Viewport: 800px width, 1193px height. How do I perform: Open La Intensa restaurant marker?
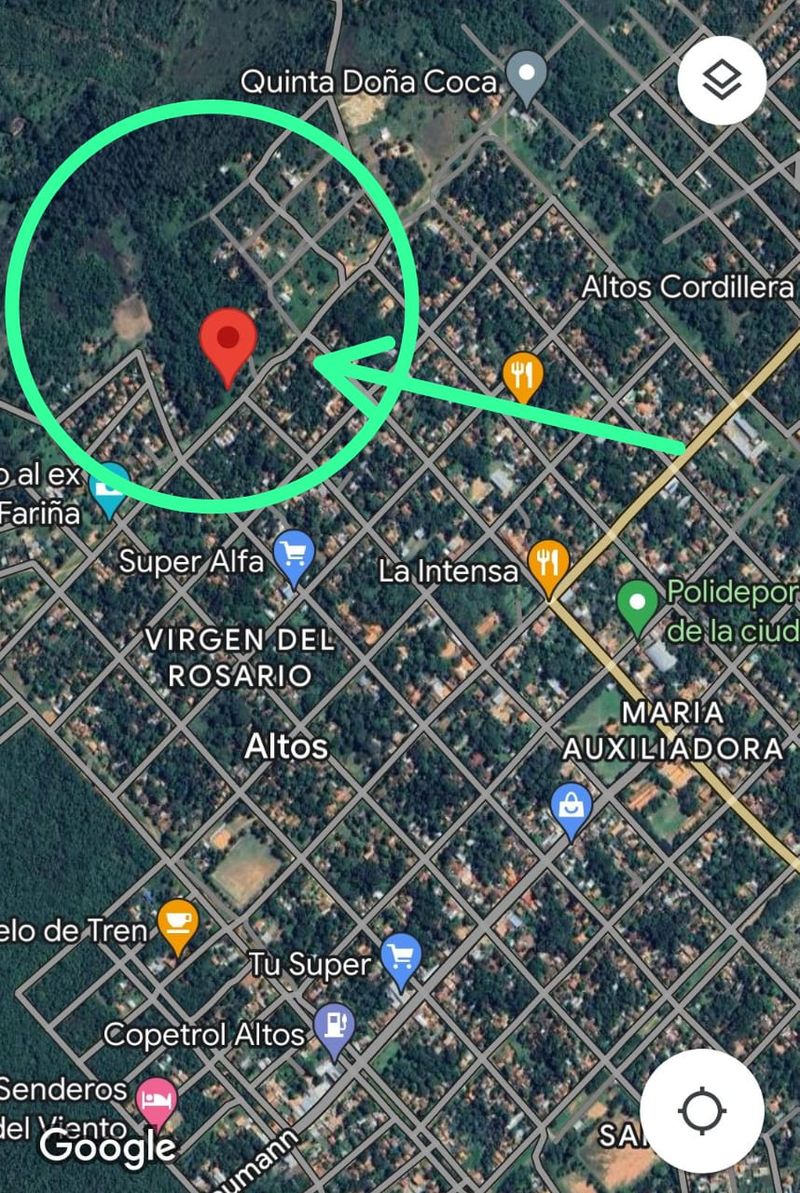(548, 565)
